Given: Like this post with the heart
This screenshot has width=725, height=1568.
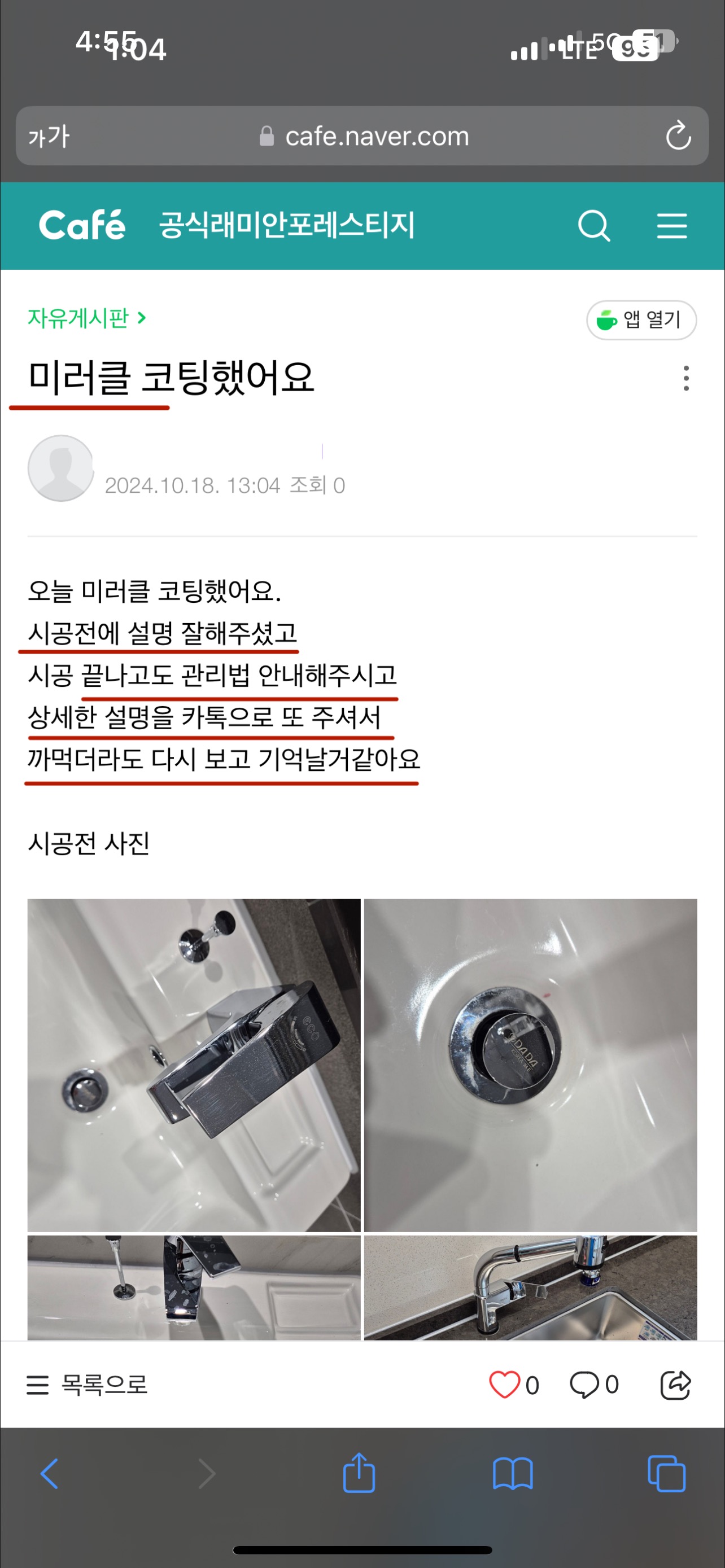Looking at the screenshot, I should tap(505, 1385).
